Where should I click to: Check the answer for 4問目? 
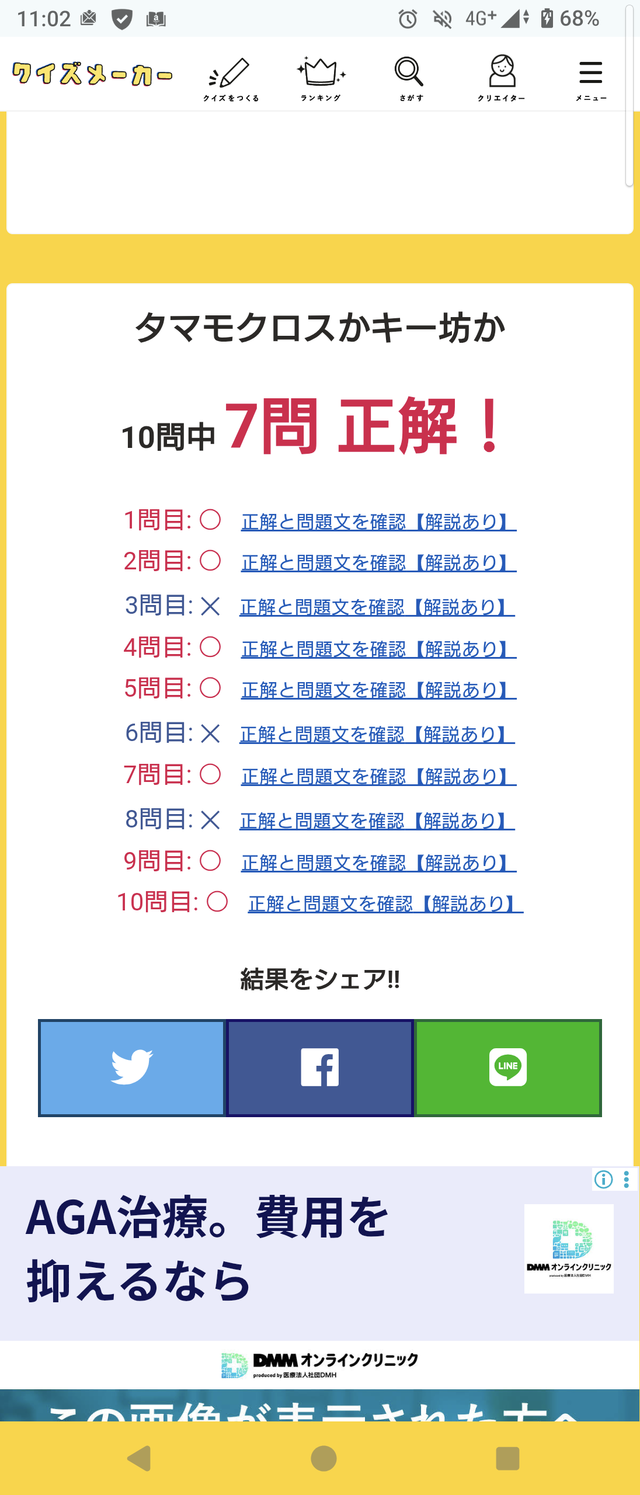[x=378, y=649]
